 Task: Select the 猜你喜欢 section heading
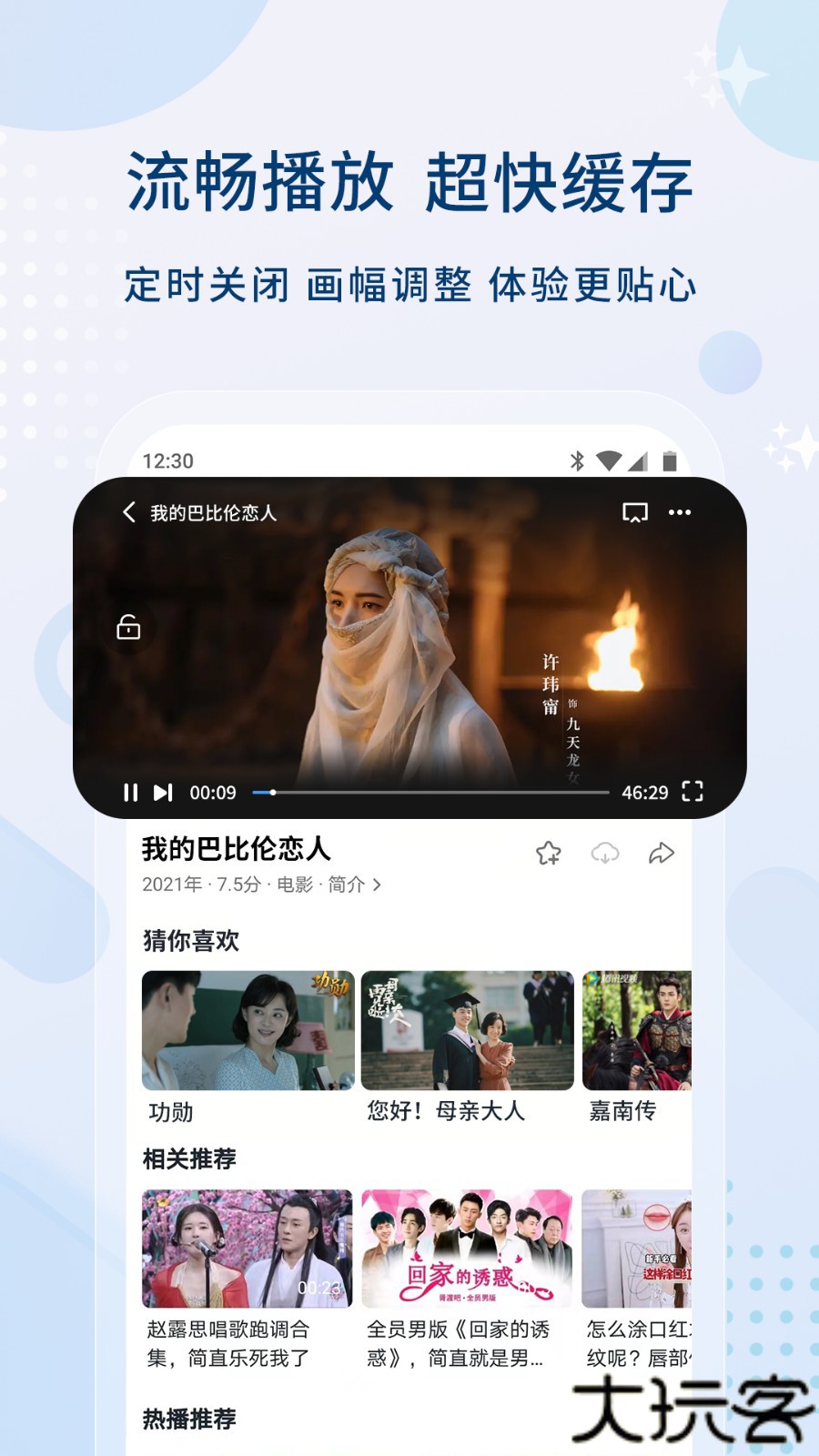[189, 942]
